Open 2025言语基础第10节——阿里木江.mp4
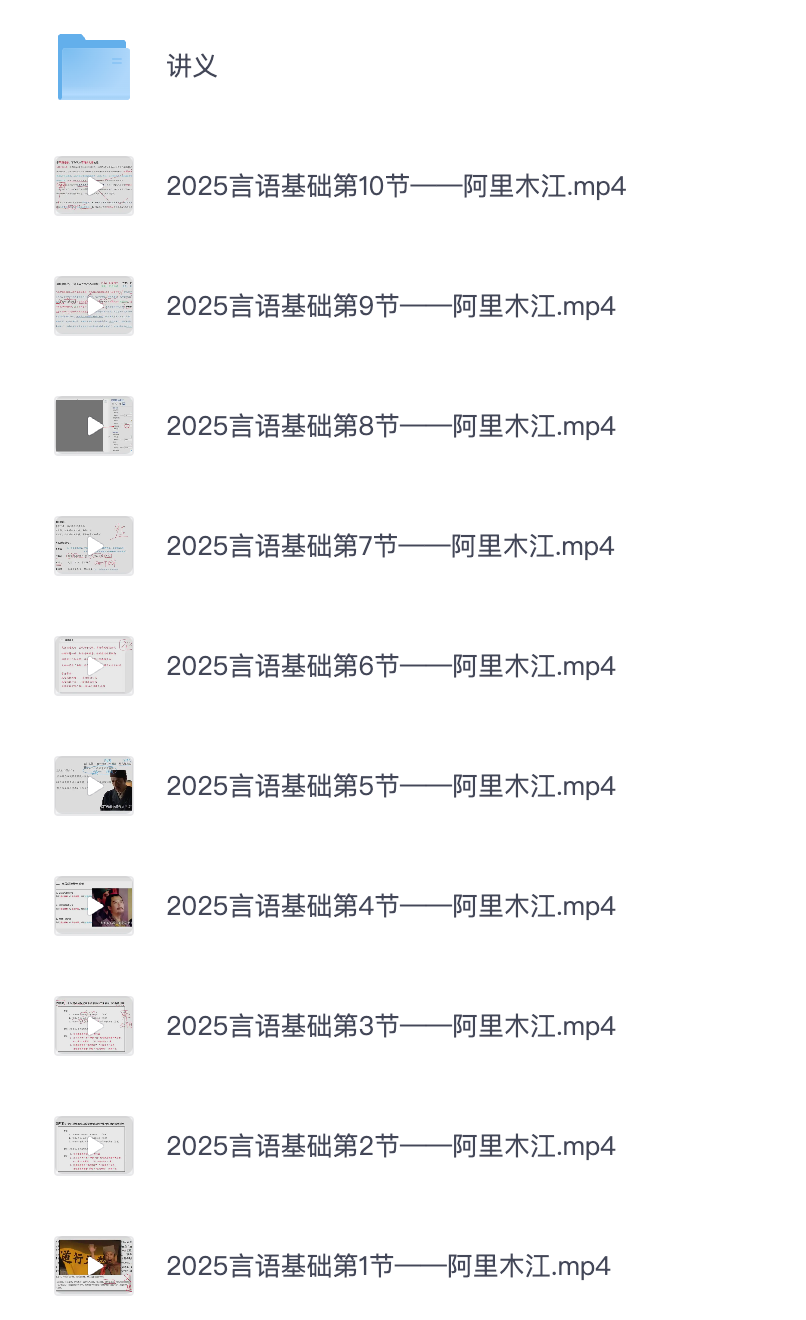Screen dimensions: 806x1320 pyautogui.click(x=396, y=186)
